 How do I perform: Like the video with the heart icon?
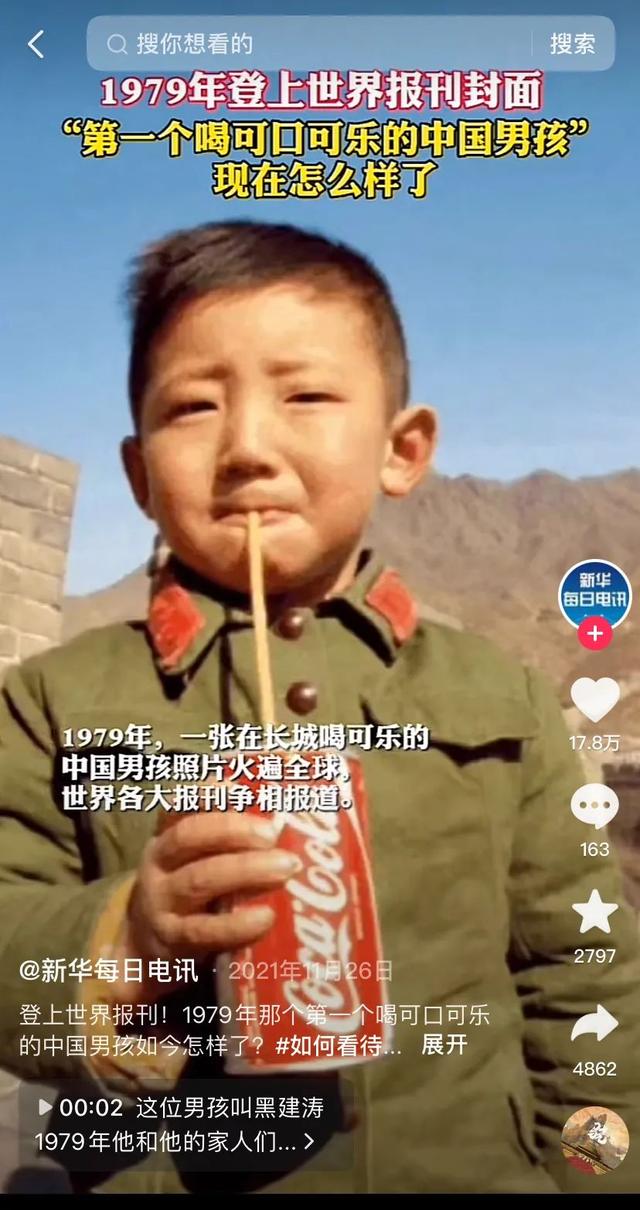[x=595, y=700]
